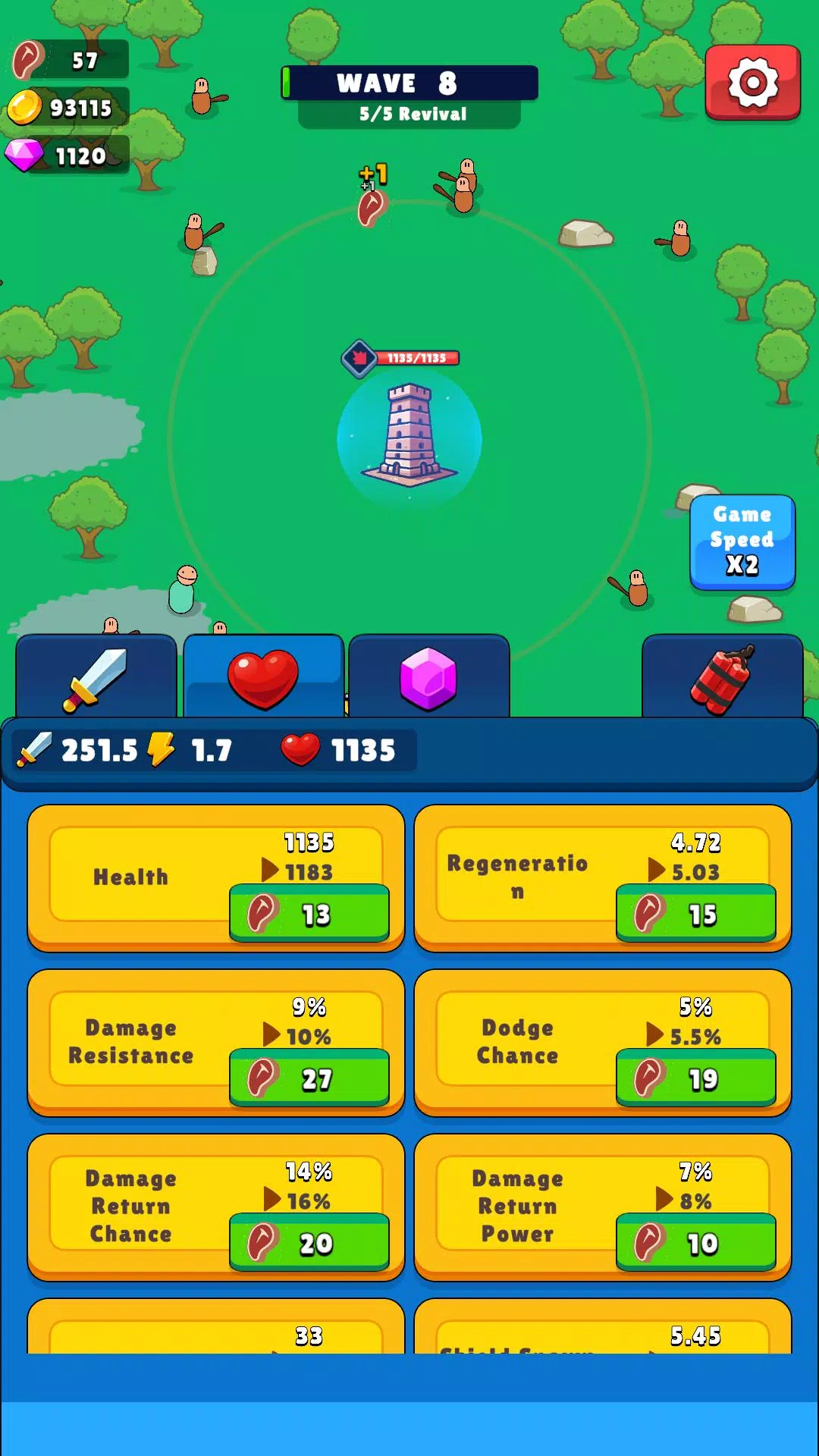Open the purple gem tab

coord(428,677)
